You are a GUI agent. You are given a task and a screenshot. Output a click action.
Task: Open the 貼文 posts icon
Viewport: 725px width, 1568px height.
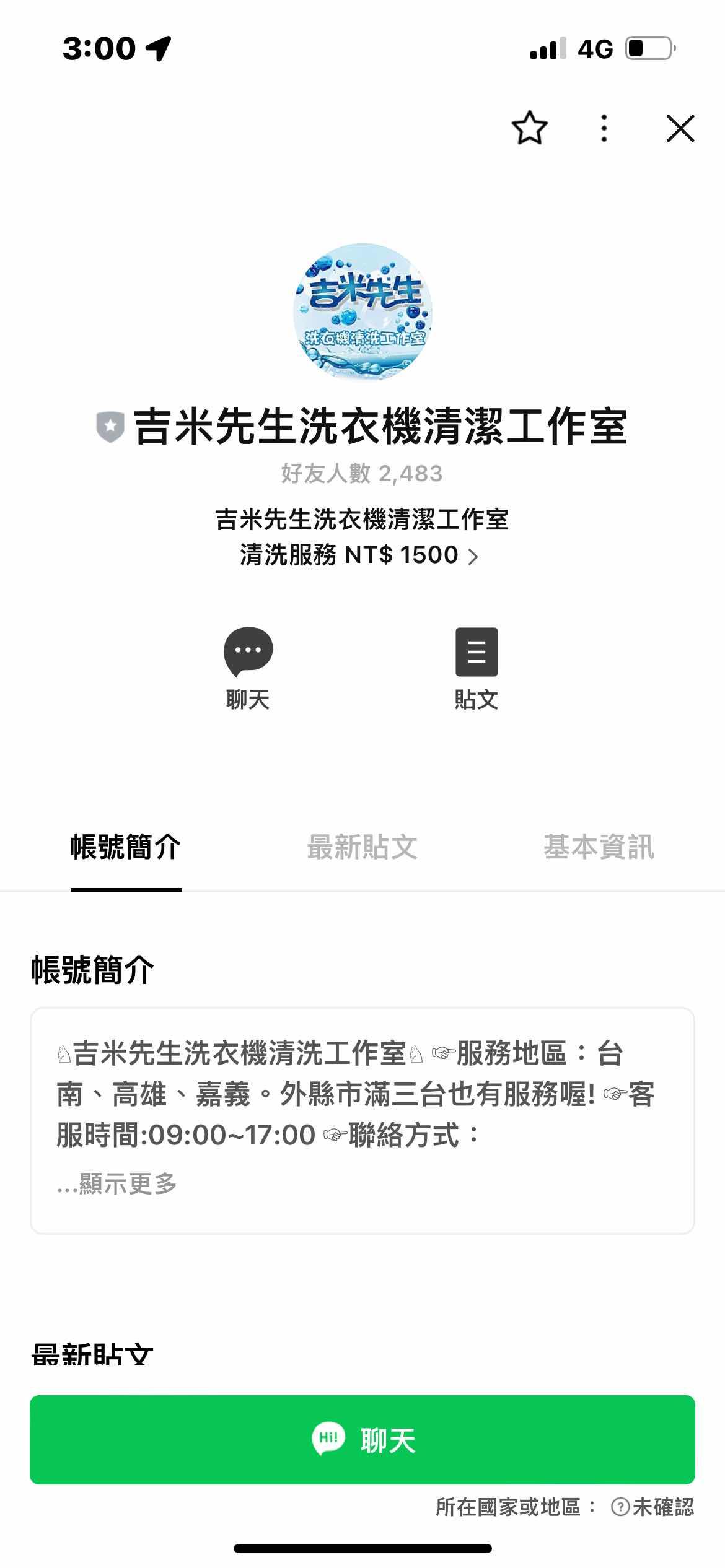tap(476, 653)
